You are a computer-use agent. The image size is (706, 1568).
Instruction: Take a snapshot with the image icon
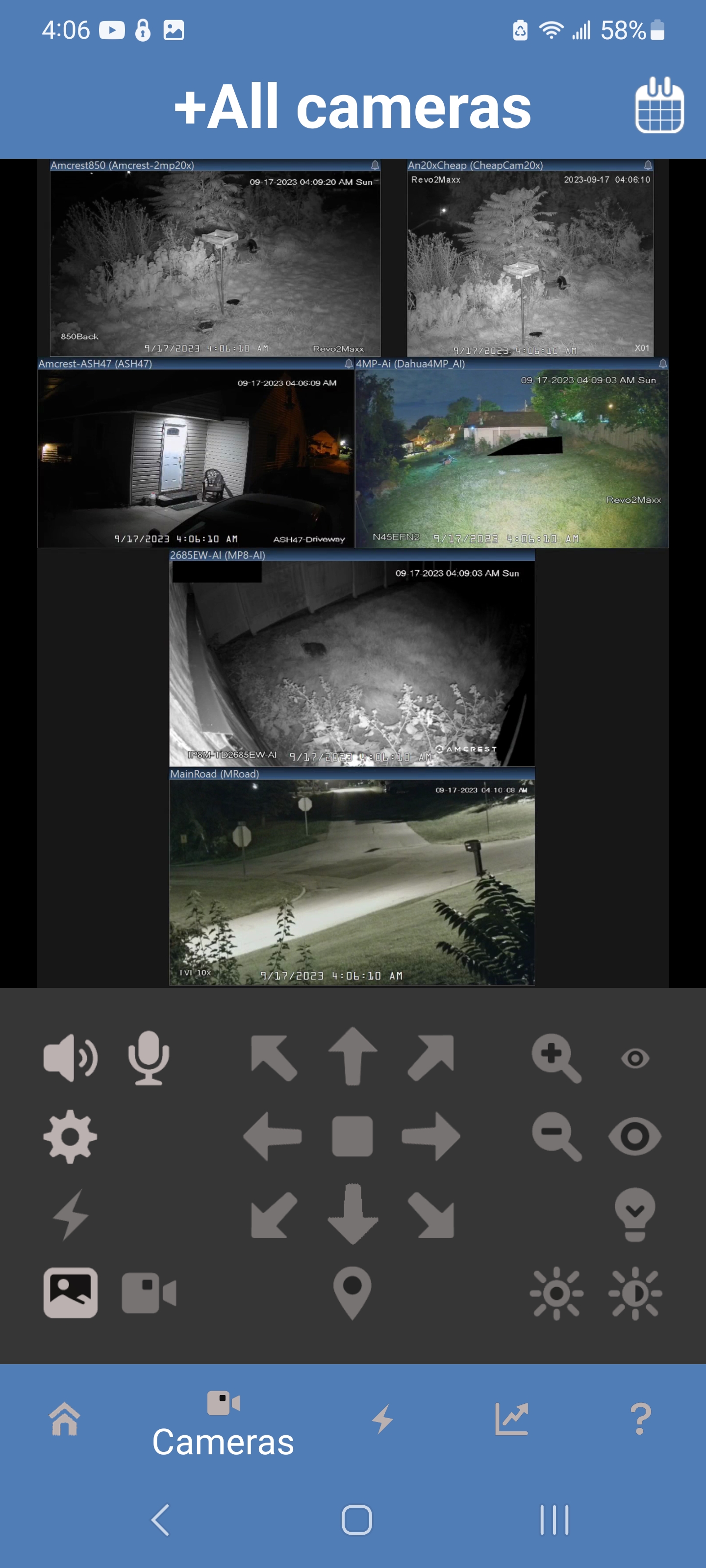[x=70, y=1292]
